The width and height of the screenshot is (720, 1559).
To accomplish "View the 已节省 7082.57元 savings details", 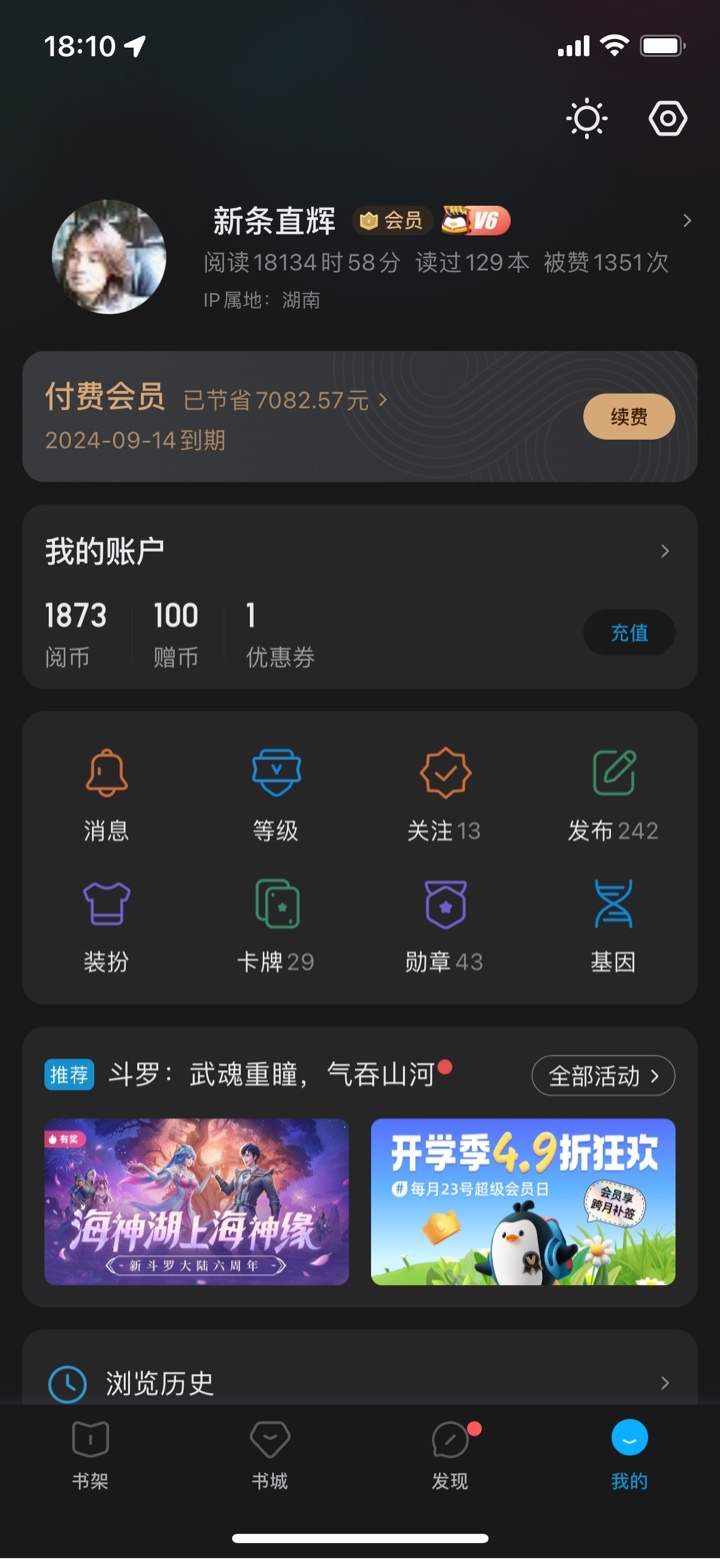I will pos(286,401).
